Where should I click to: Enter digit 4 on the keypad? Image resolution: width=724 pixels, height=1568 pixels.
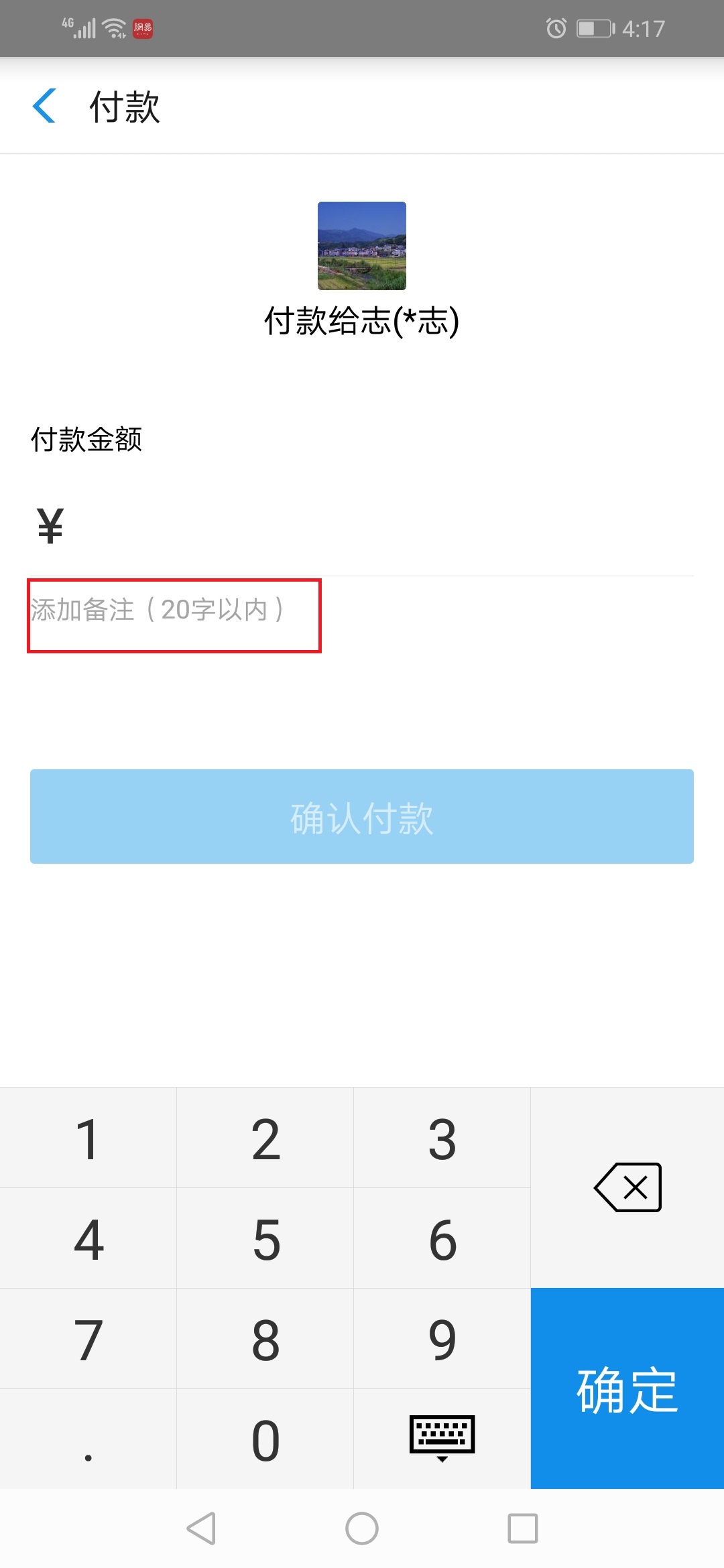point(88,1240)
